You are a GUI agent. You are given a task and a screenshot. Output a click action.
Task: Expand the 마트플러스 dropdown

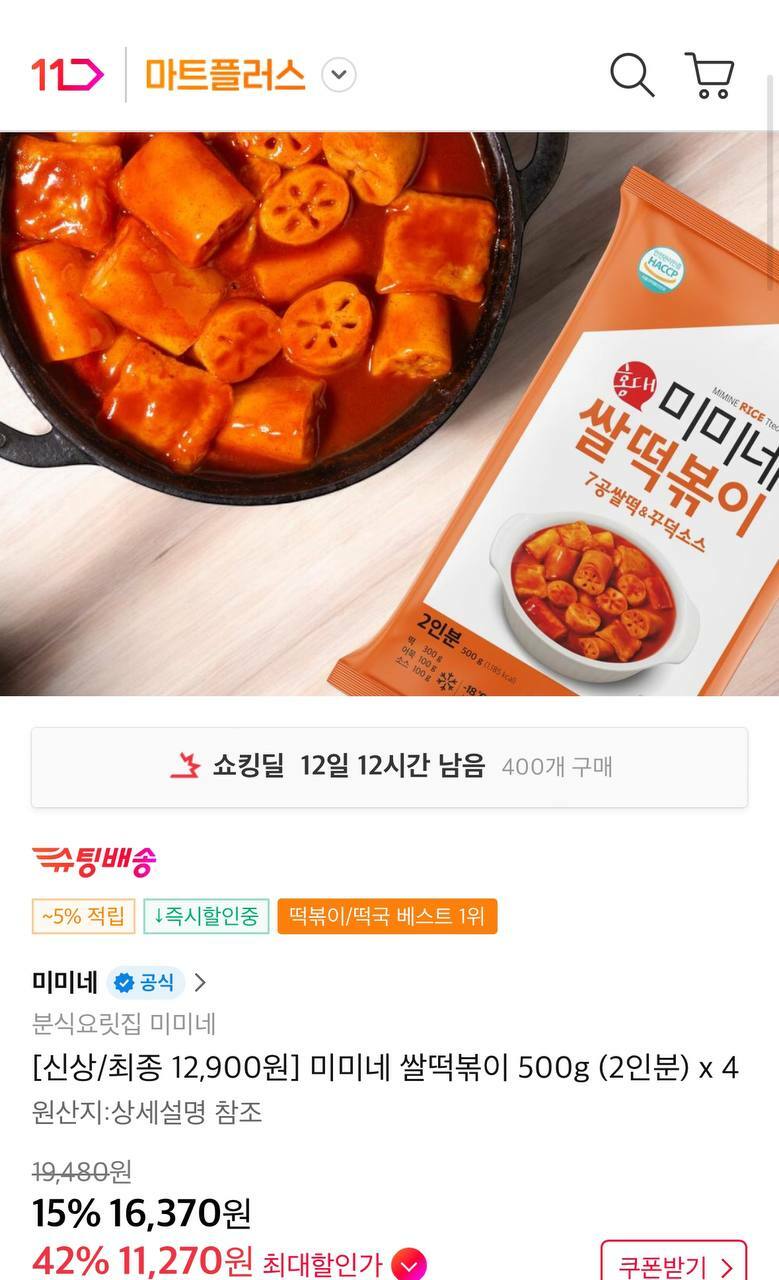point(339,75)
